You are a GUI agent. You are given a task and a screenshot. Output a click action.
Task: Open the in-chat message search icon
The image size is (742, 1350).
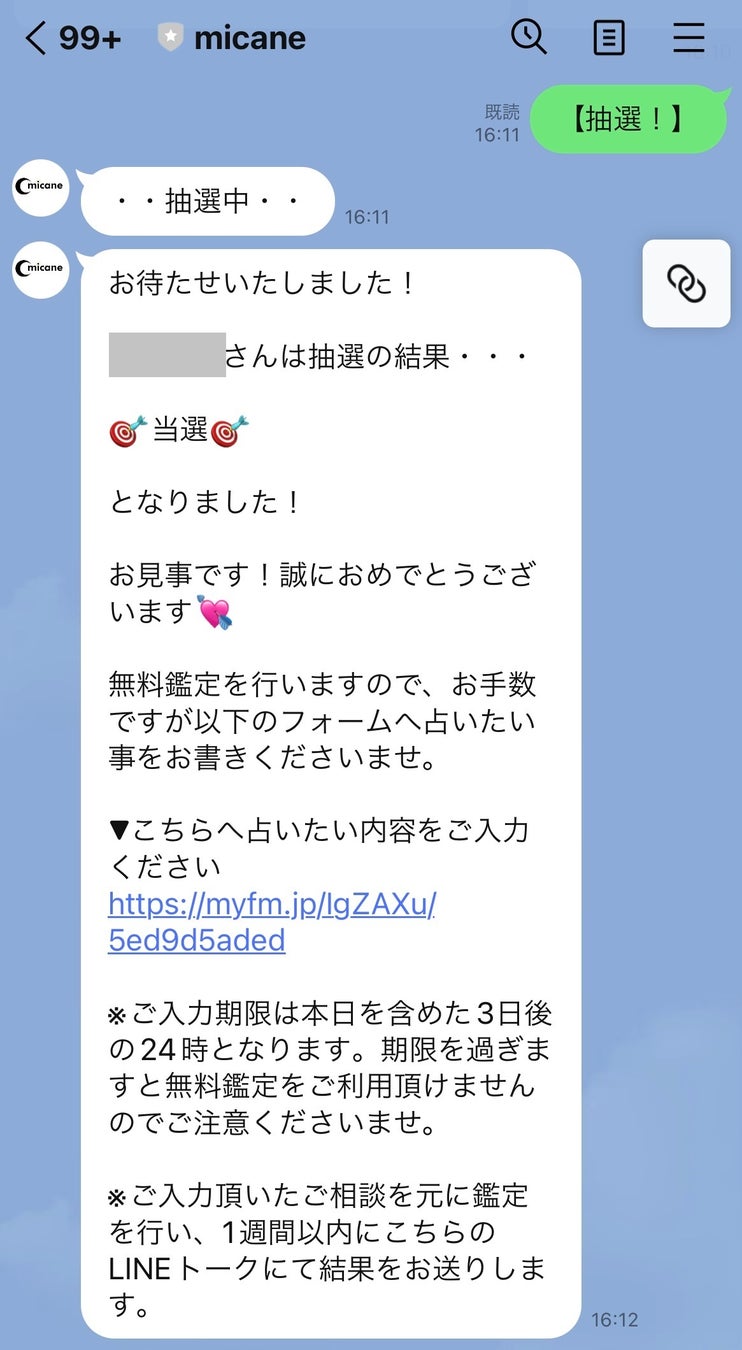pyautogui.click(x=529, y=38)
